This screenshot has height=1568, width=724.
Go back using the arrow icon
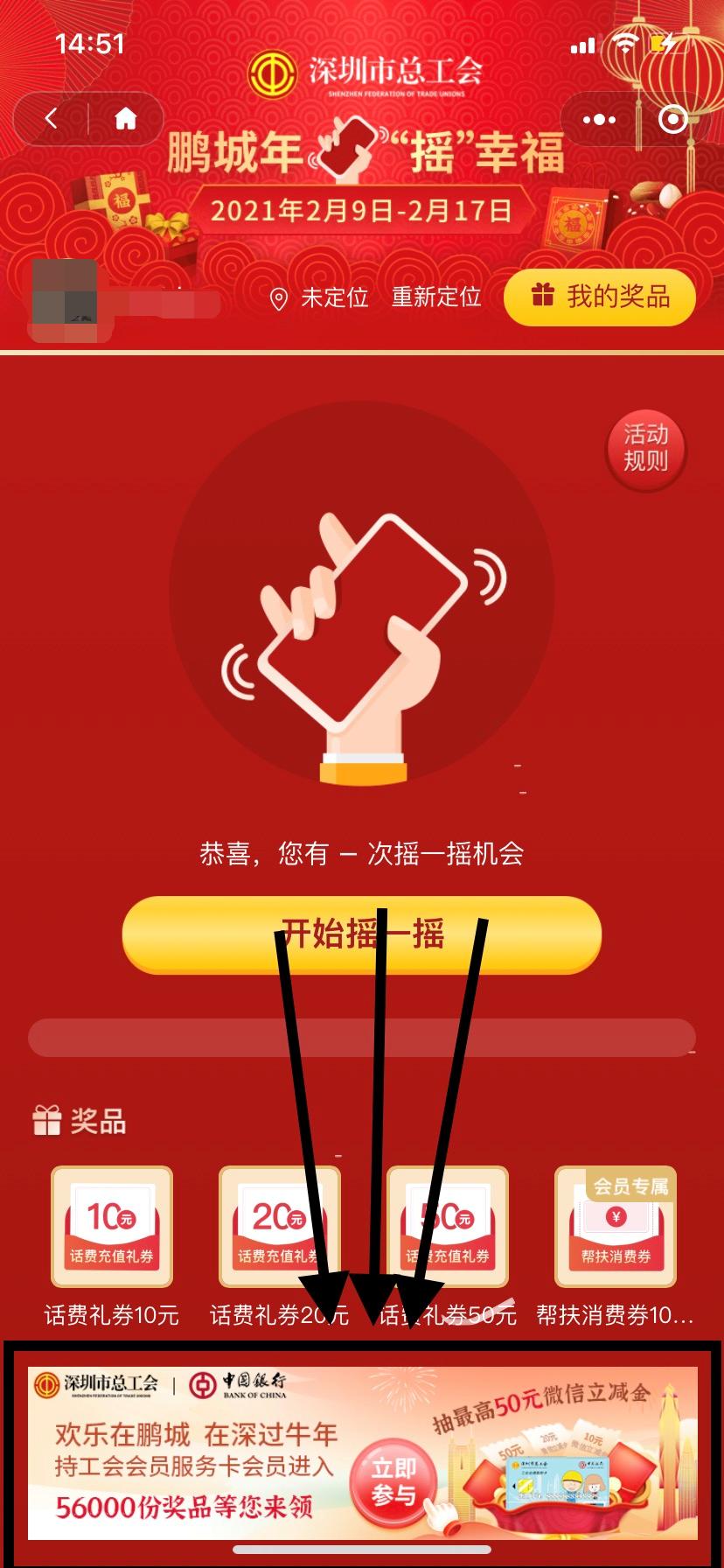coord(52,118)
